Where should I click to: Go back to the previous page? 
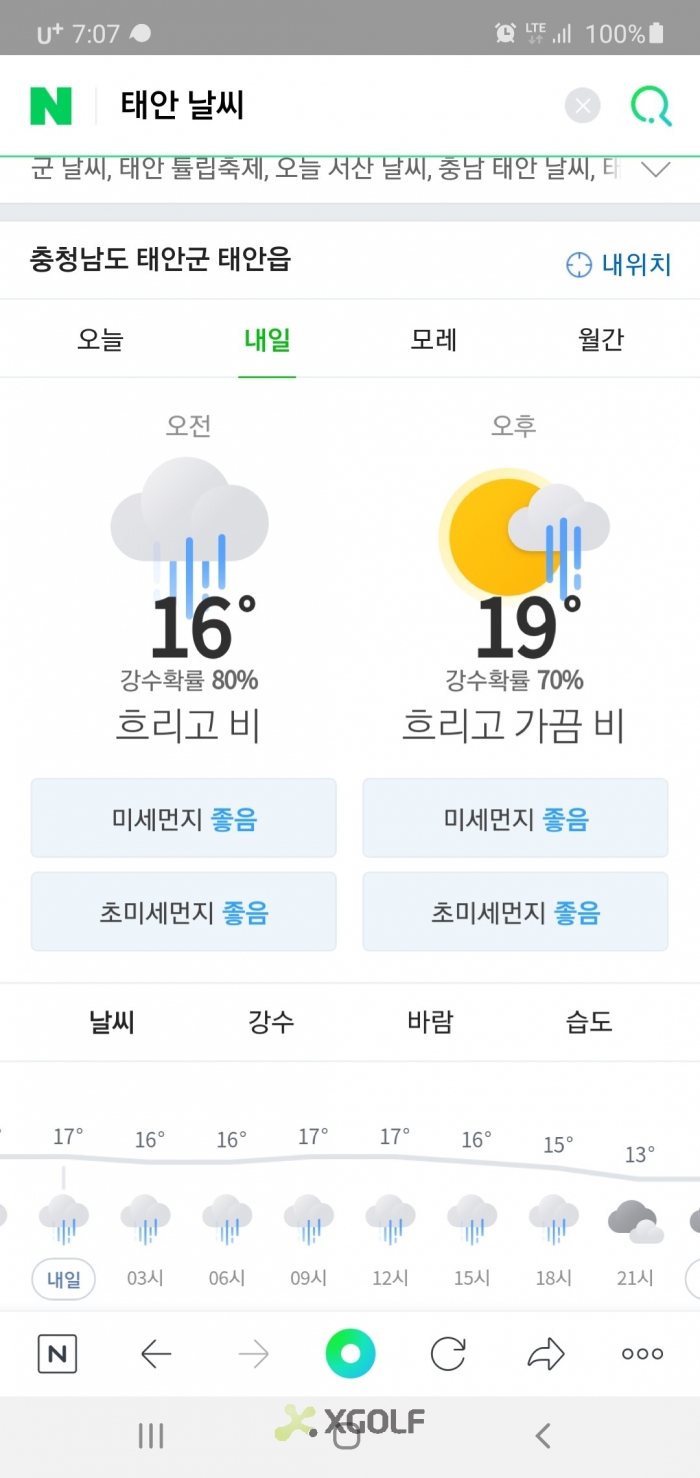click(x=156, y=1354)
